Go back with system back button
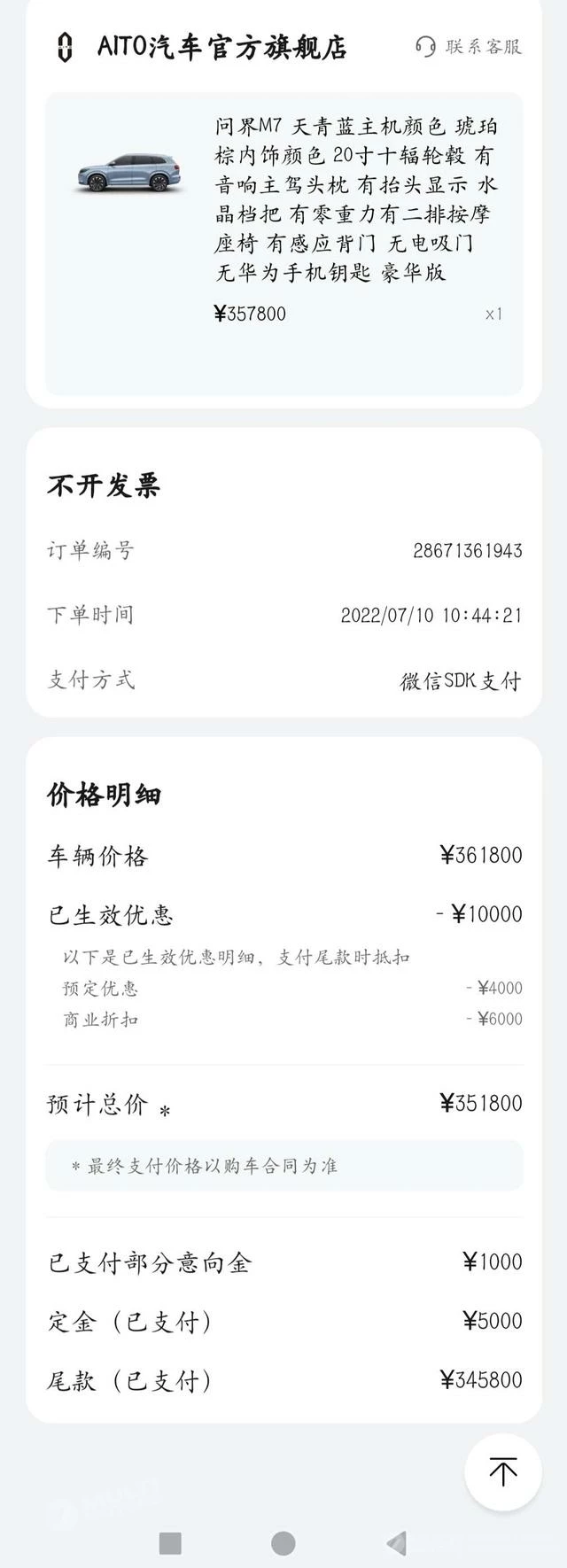The image size is (567, 1568). [397, 1543]
